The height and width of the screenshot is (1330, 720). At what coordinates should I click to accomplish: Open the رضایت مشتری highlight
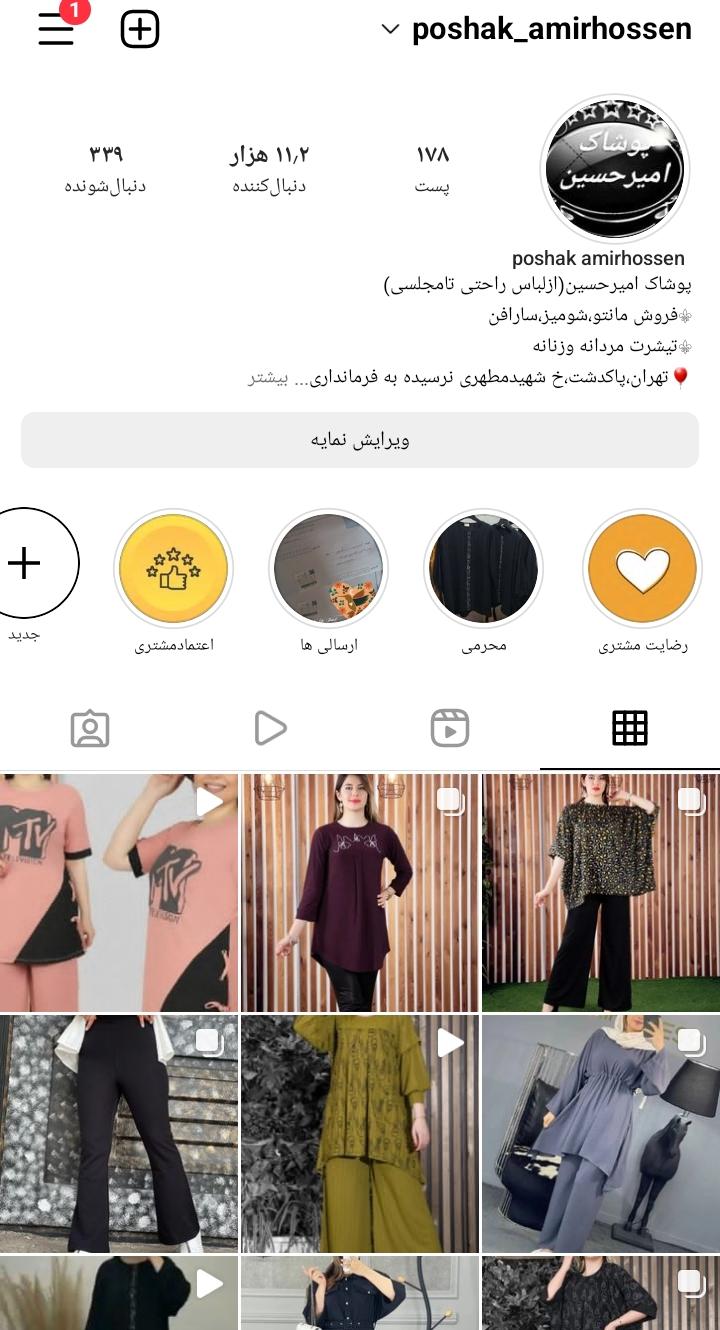(x=642, y=568)
